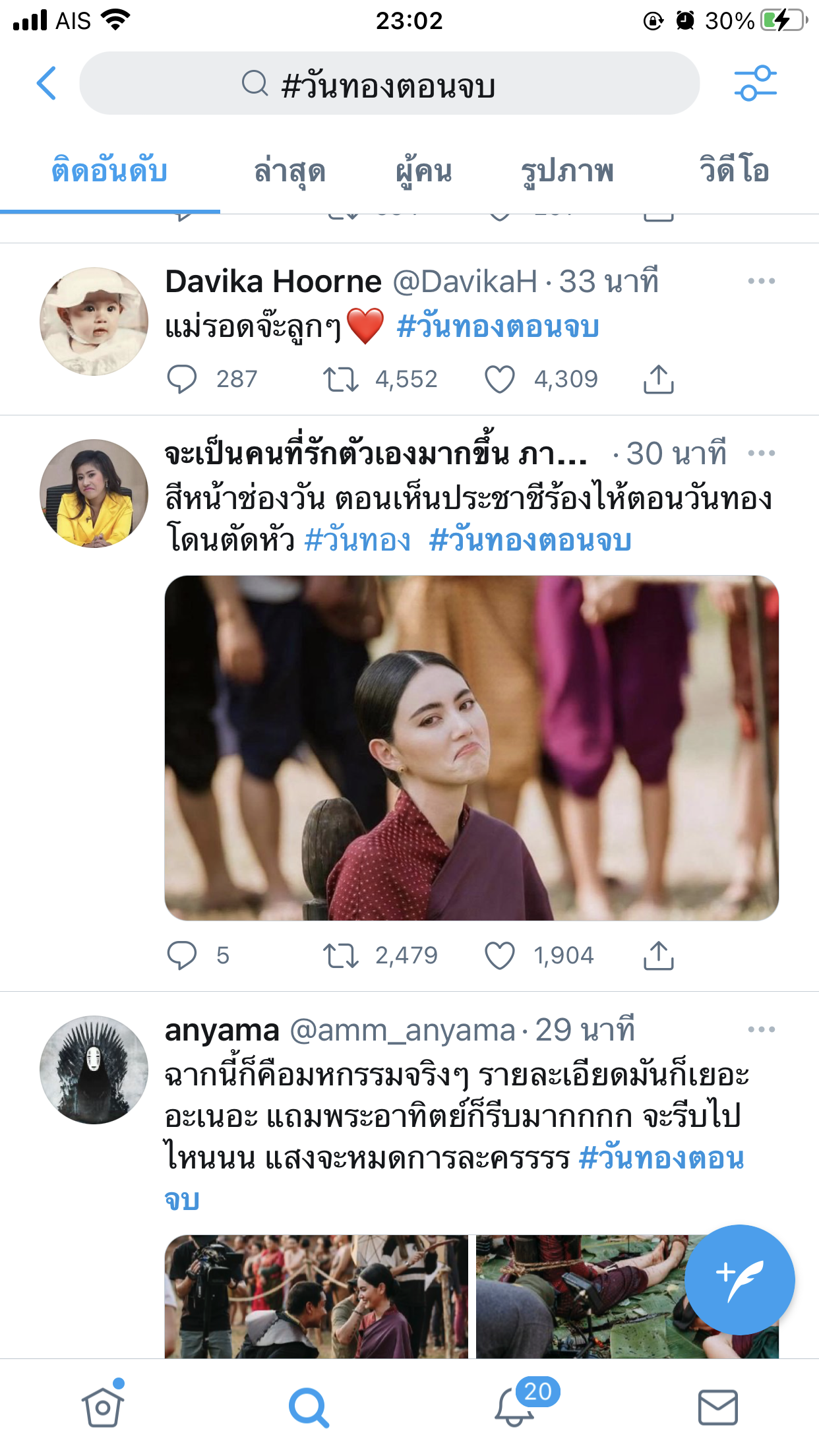Image resolution: width=819 pixels, height=1456 pixels.
Task: Retweet Davika Hoorne's tweet
Action: (x=340, y=379)
